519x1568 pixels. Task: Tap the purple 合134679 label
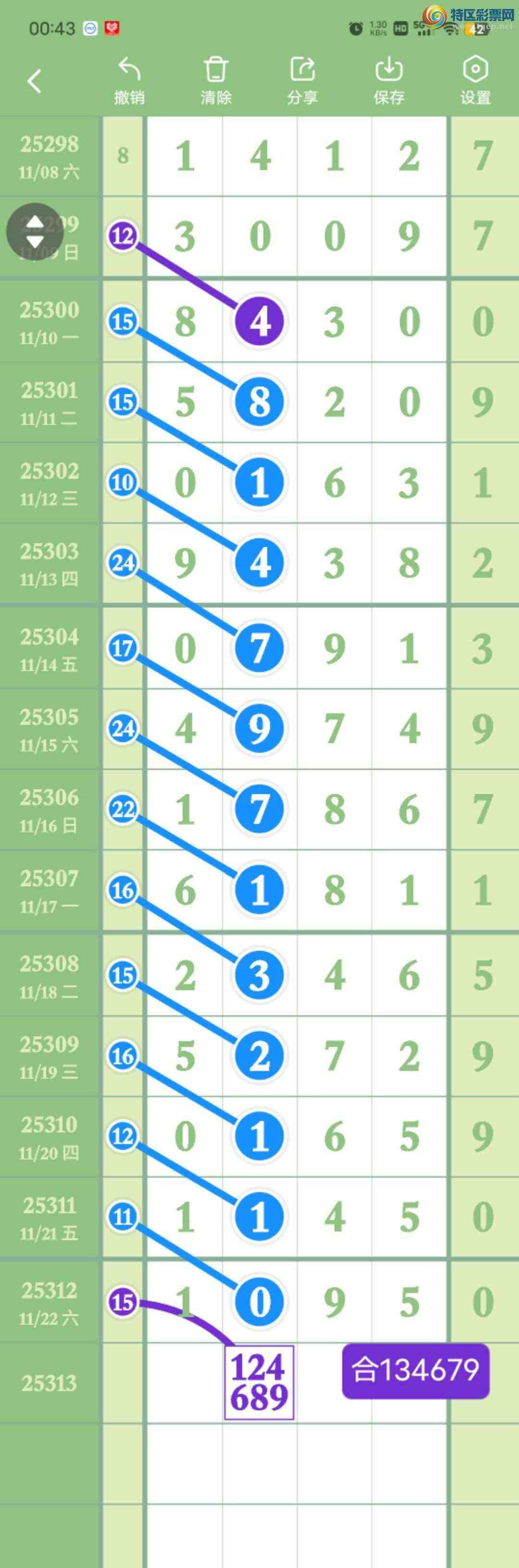416,1370
